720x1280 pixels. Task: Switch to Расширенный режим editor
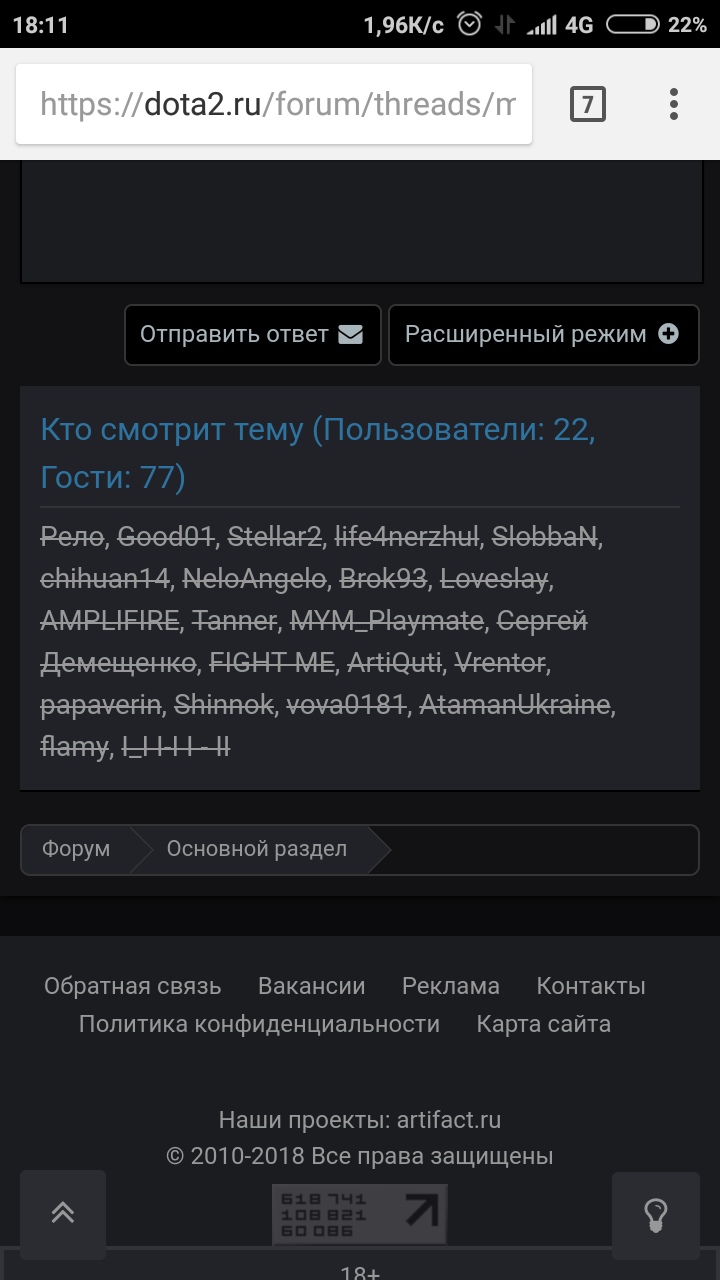(542, 334)
